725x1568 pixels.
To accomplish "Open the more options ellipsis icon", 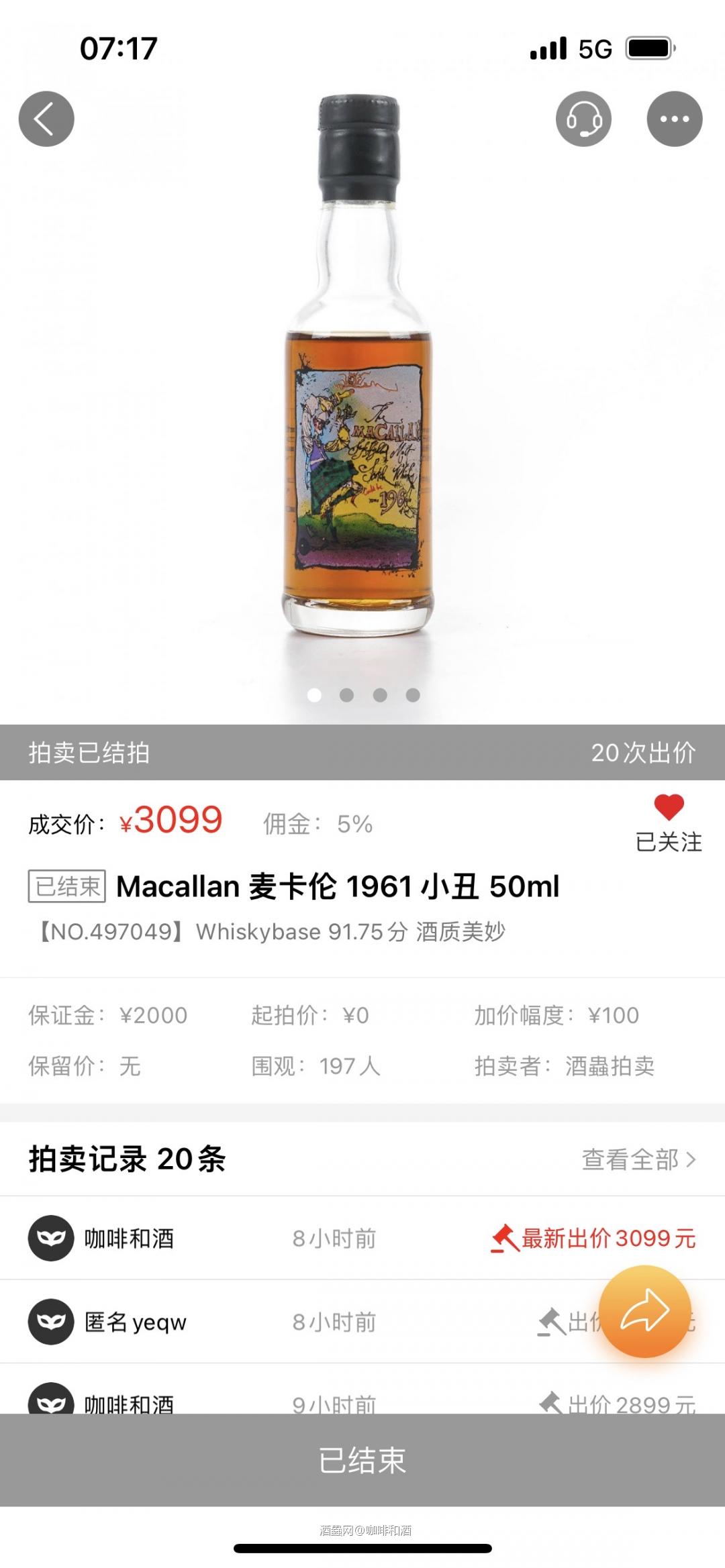I will pyautogui.click(x=675, y=118).
